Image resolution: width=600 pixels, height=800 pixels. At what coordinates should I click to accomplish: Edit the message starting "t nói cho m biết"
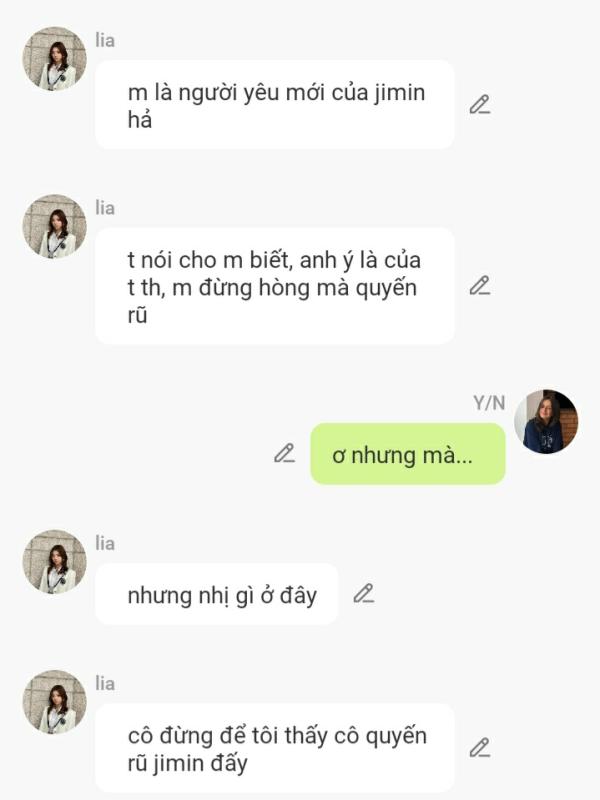coord(480,286)
